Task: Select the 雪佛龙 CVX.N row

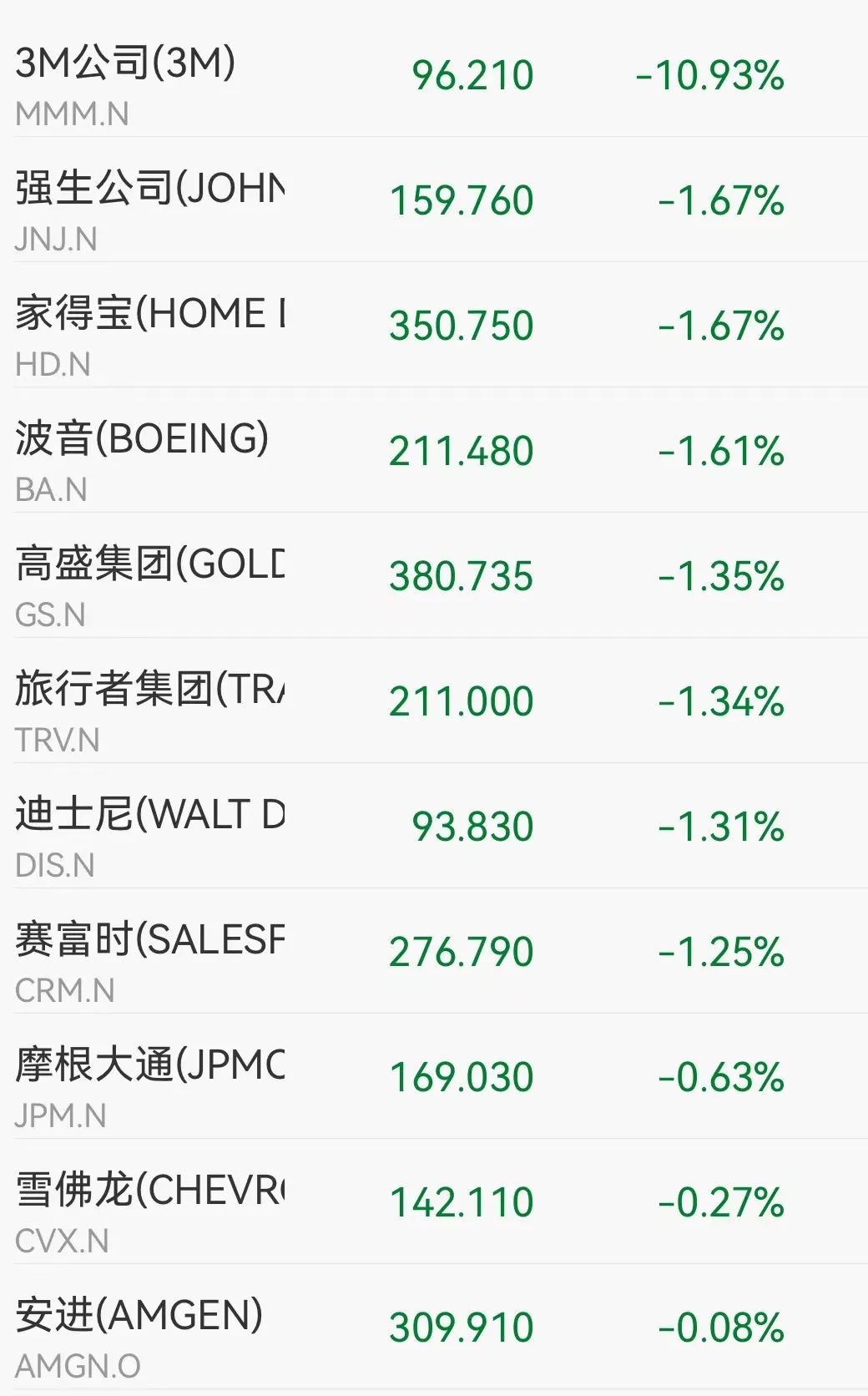Action: click(434, 1201)
